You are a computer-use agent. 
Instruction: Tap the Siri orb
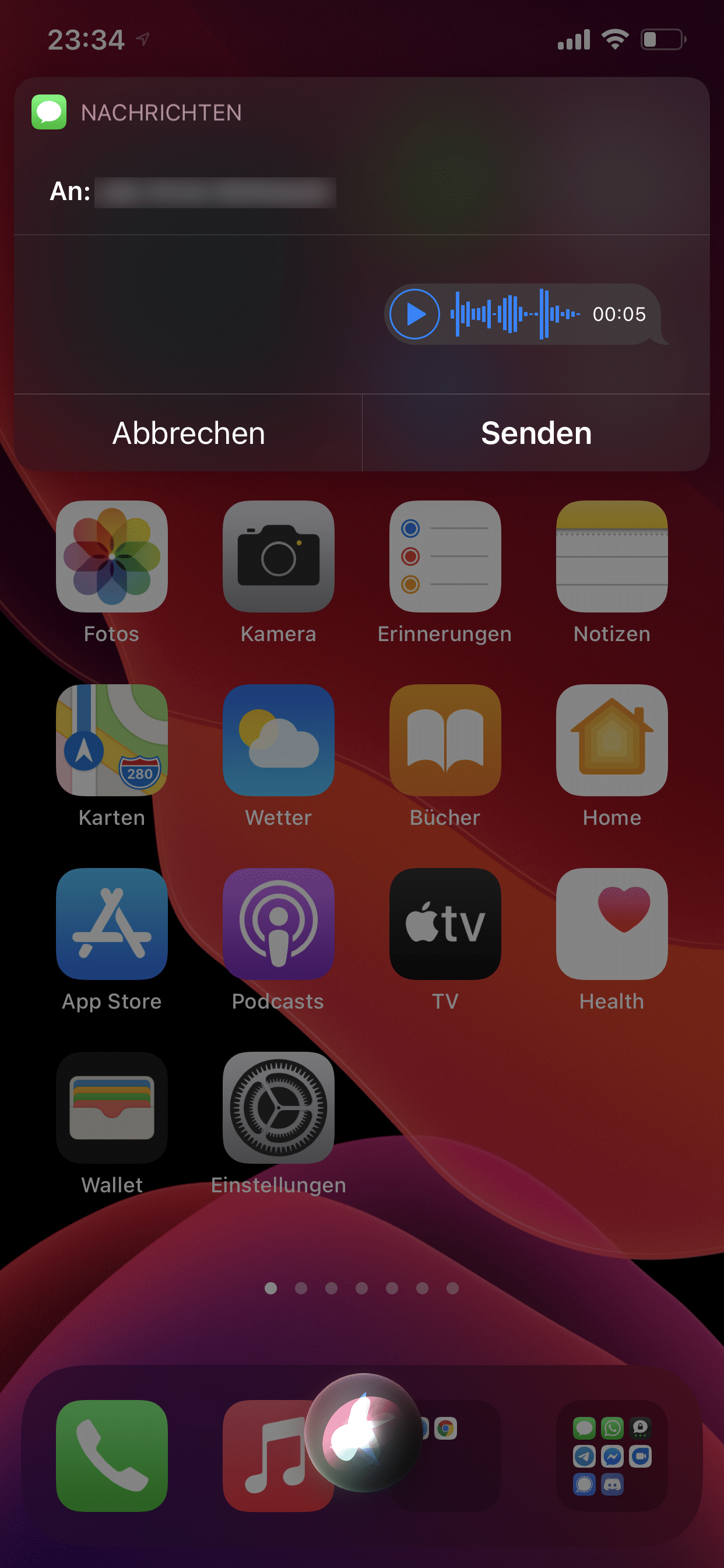coord(363,1433)
